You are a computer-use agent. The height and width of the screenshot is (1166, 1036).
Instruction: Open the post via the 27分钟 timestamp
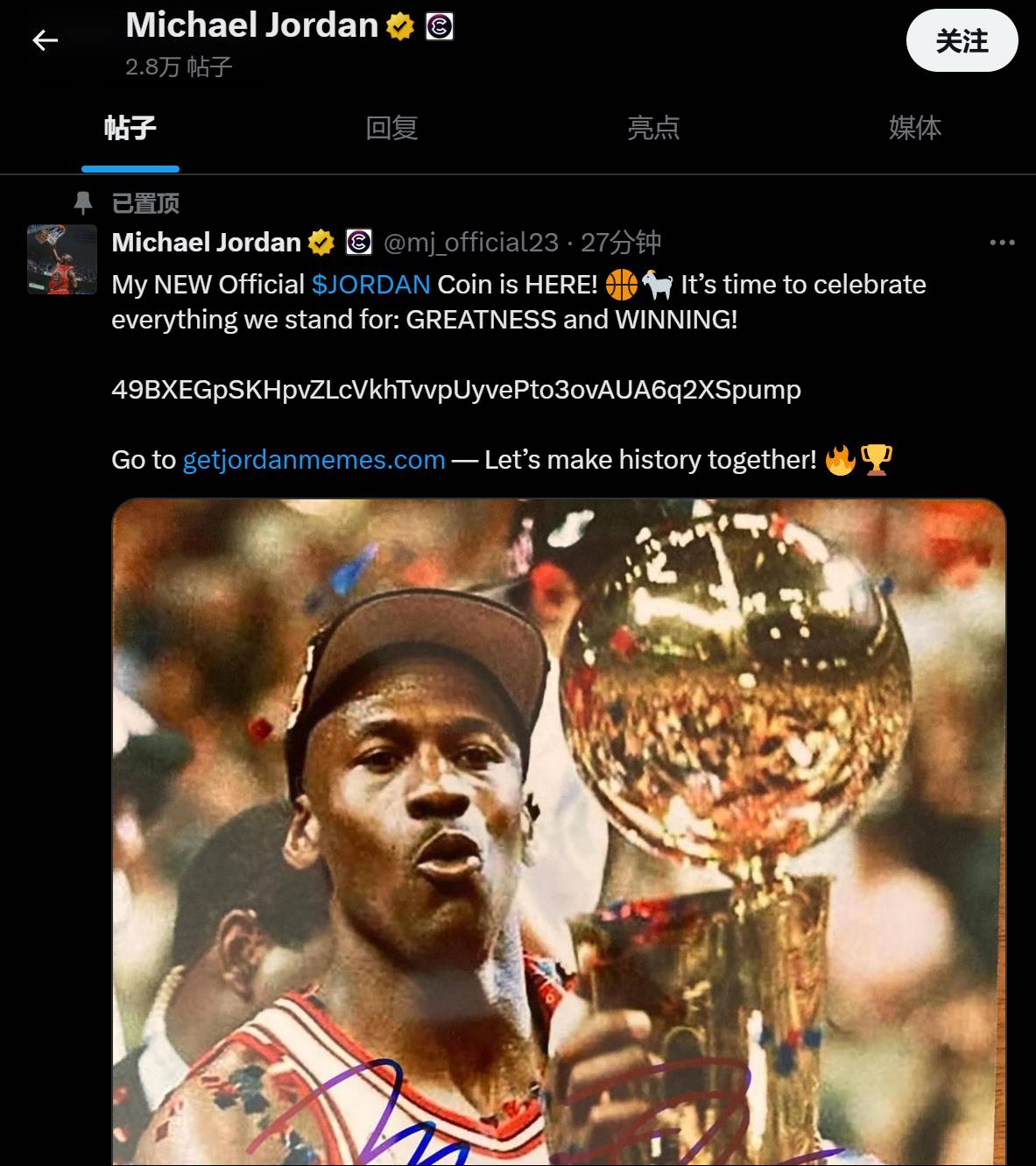coord(624,244)
